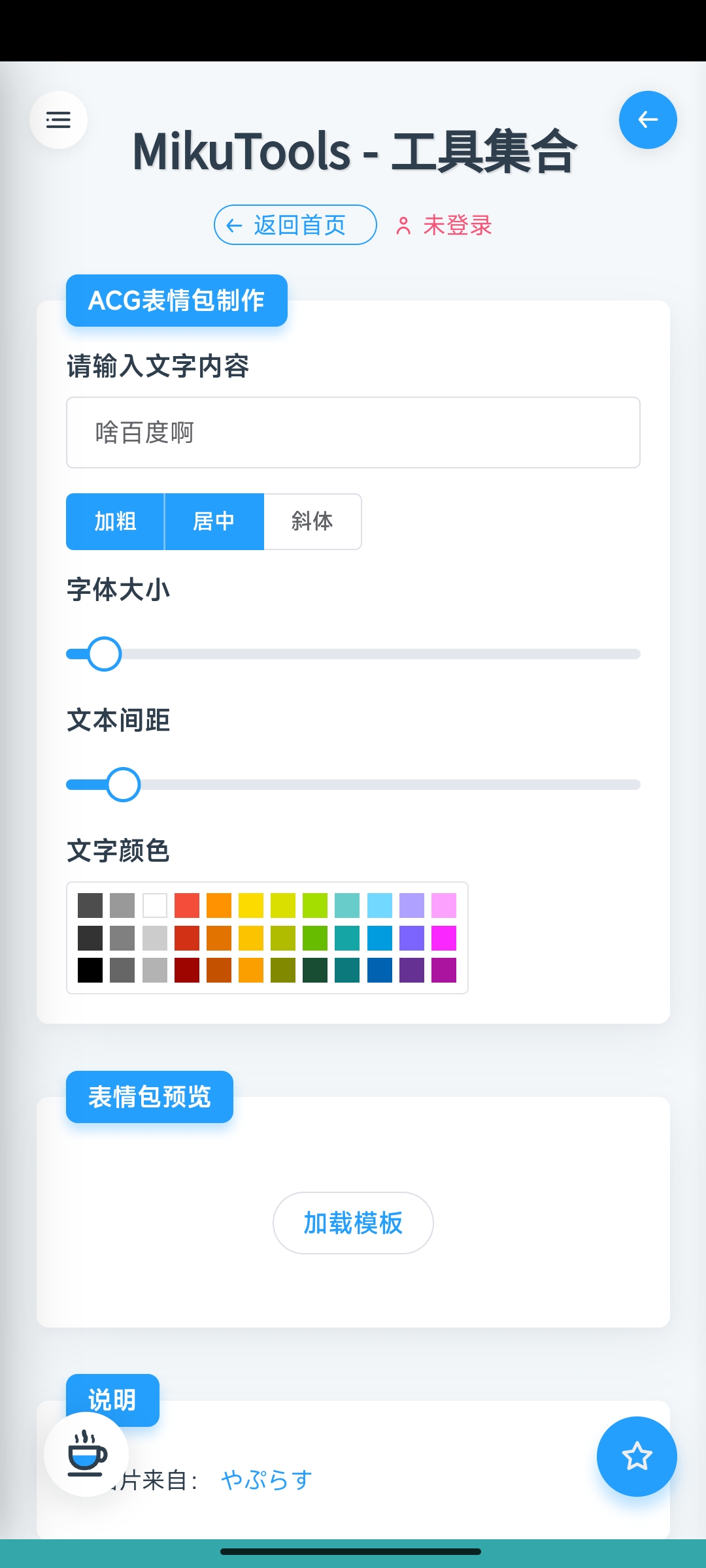Open the 返回首页 link
Screen dimensions: 706x1568
pos(294,225)
